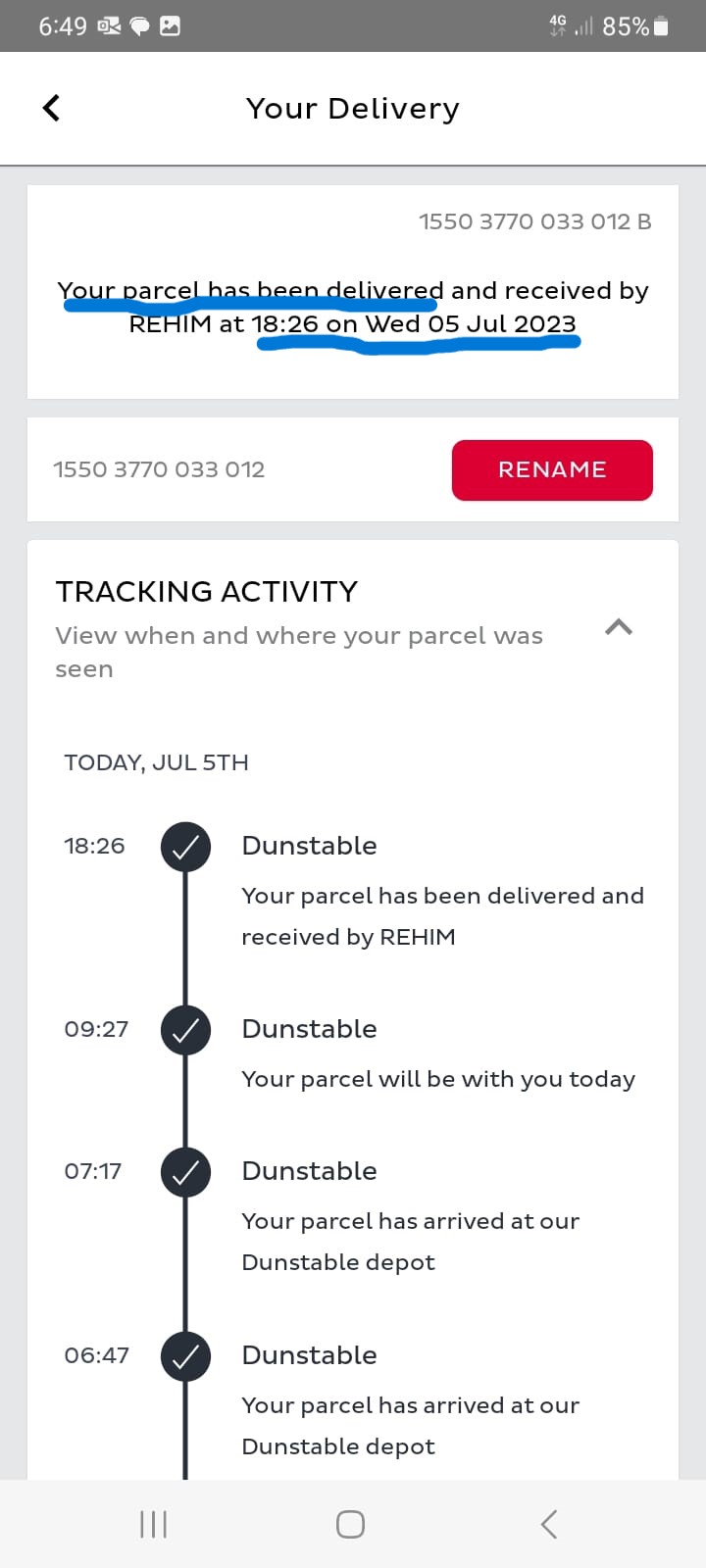The width and height of the screenshot is (706, 1568).
Task: Tap the Your Delivery screen title
Action: click(352, 108)
